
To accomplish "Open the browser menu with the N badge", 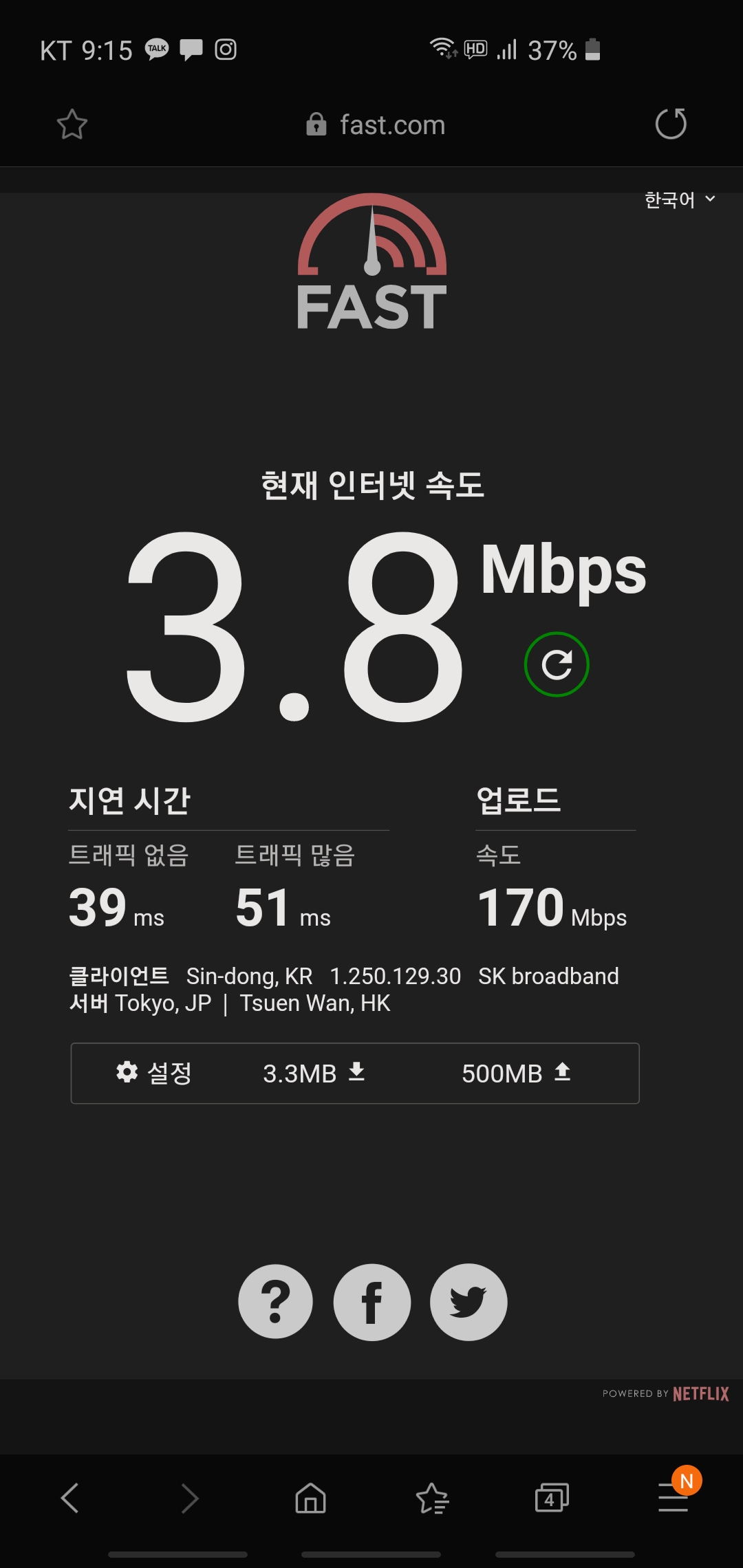I will (674, 1496).
